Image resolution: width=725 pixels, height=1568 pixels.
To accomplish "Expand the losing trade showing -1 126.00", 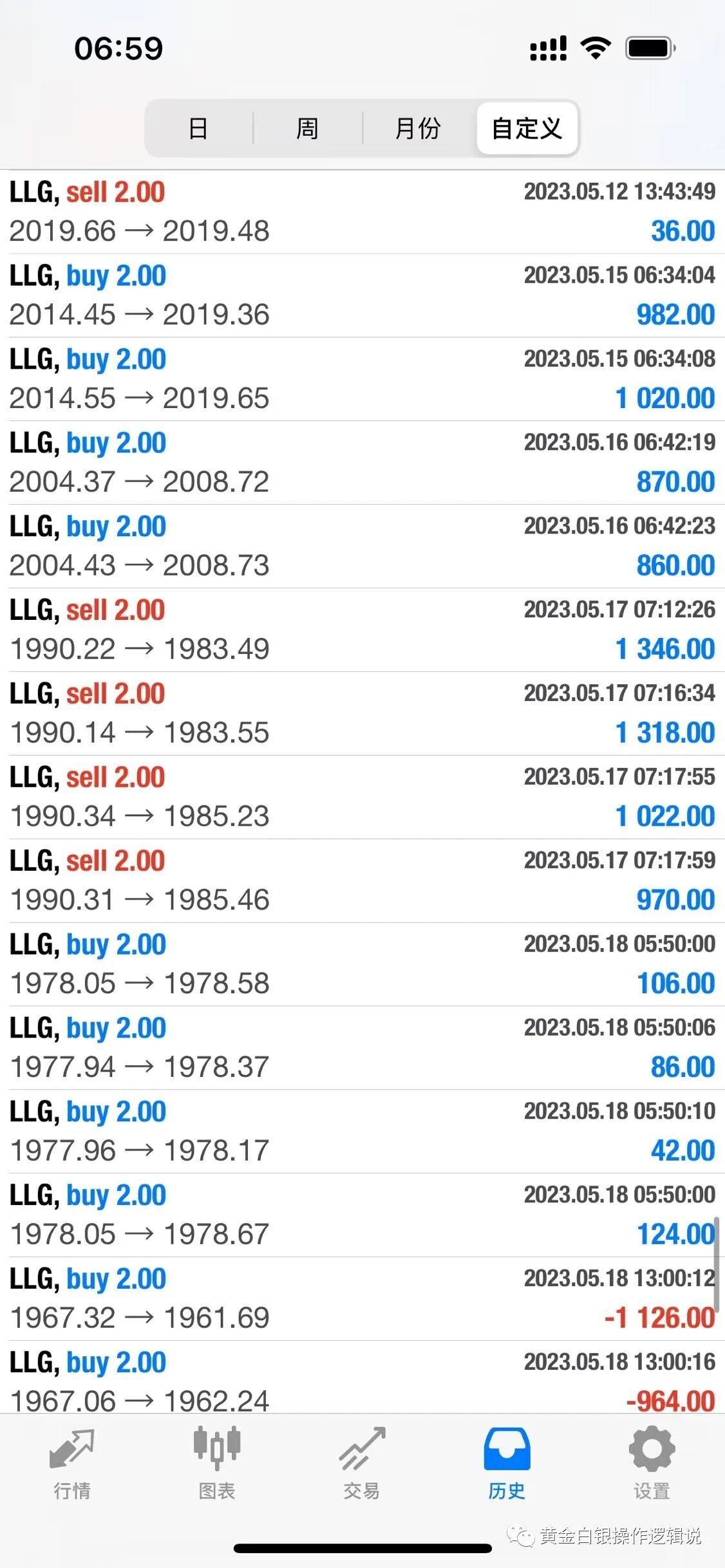I will [x=362, y=1299].
